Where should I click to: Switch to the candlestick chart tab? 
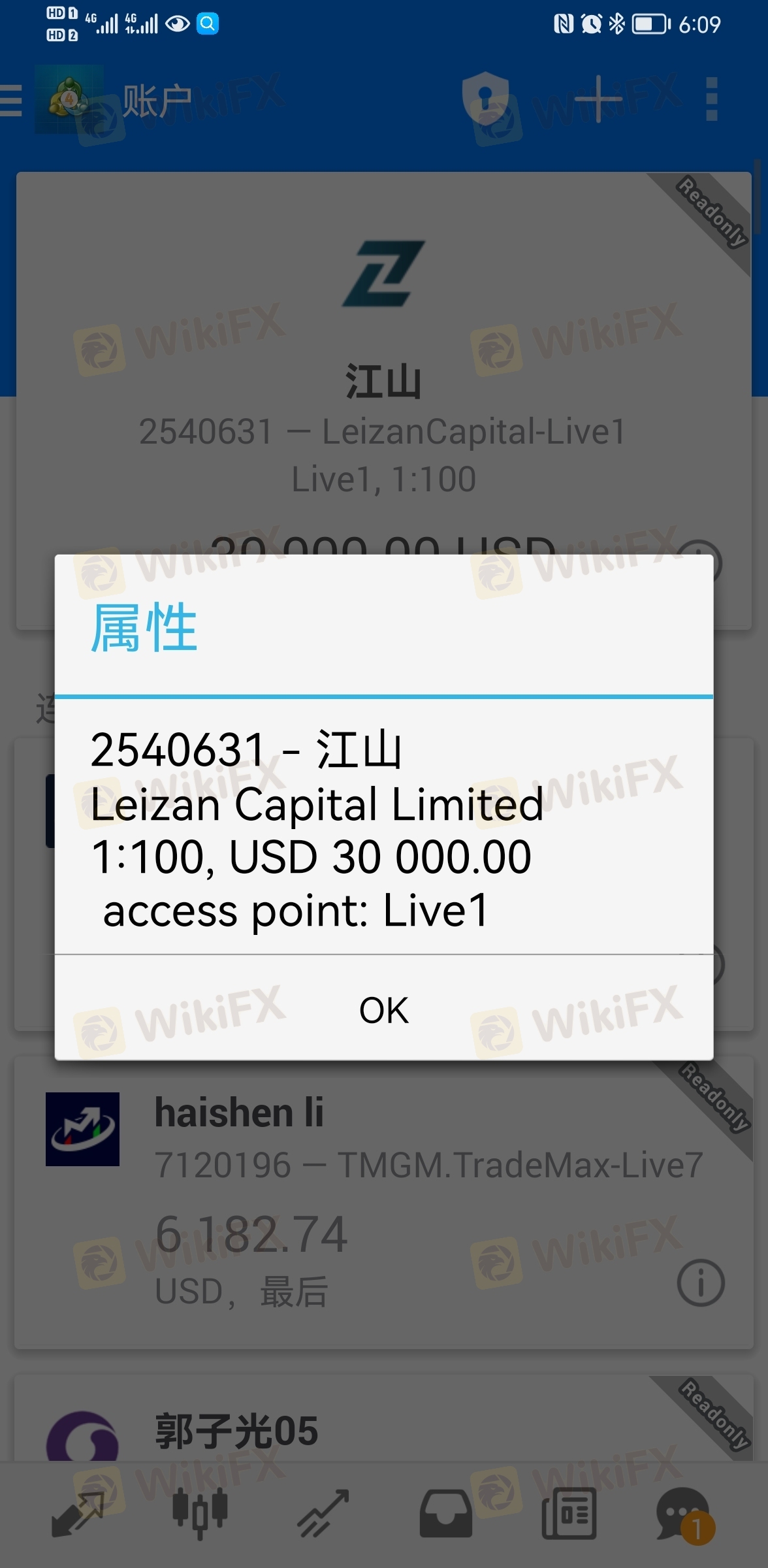[x=200, y=1513]
